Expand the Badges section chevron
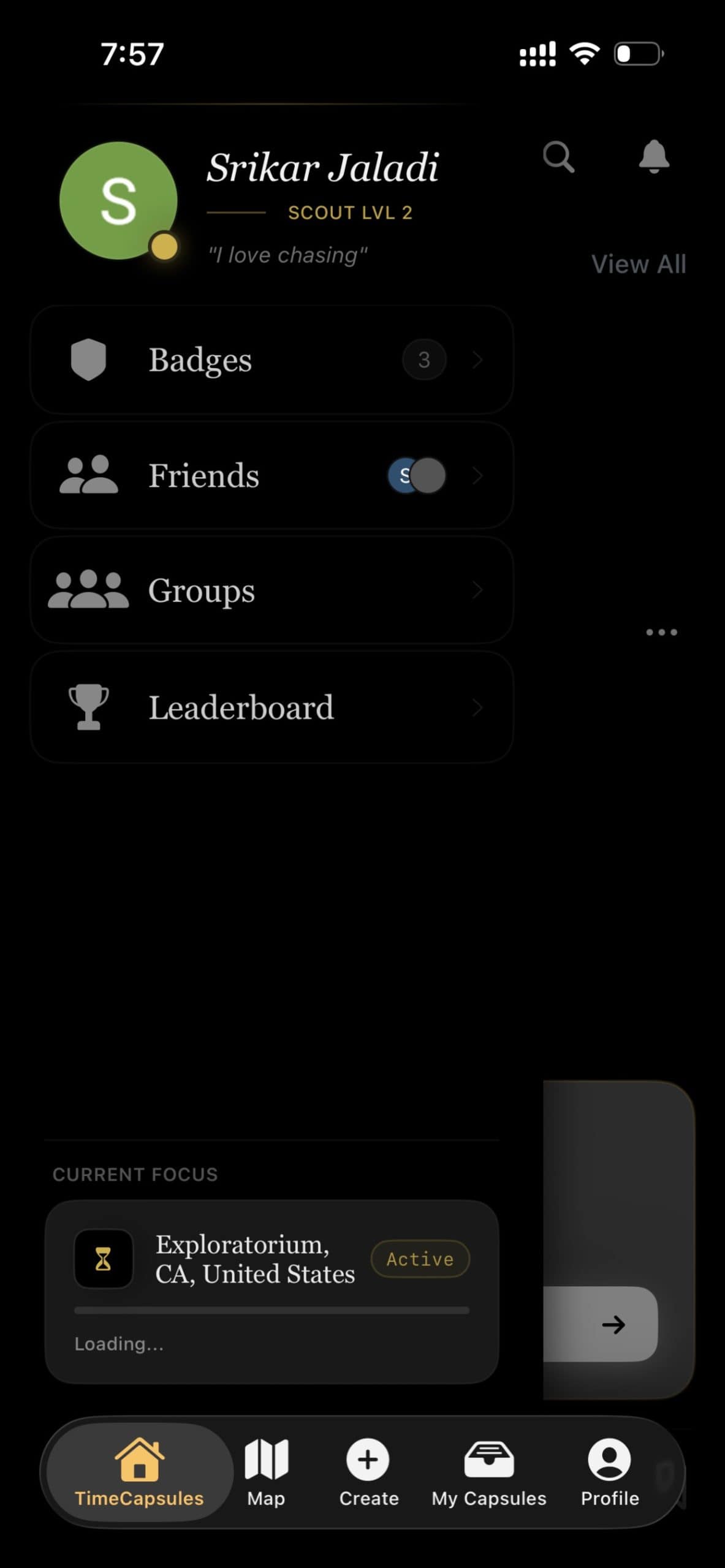The image size is (725, 1568). point(477,360)
